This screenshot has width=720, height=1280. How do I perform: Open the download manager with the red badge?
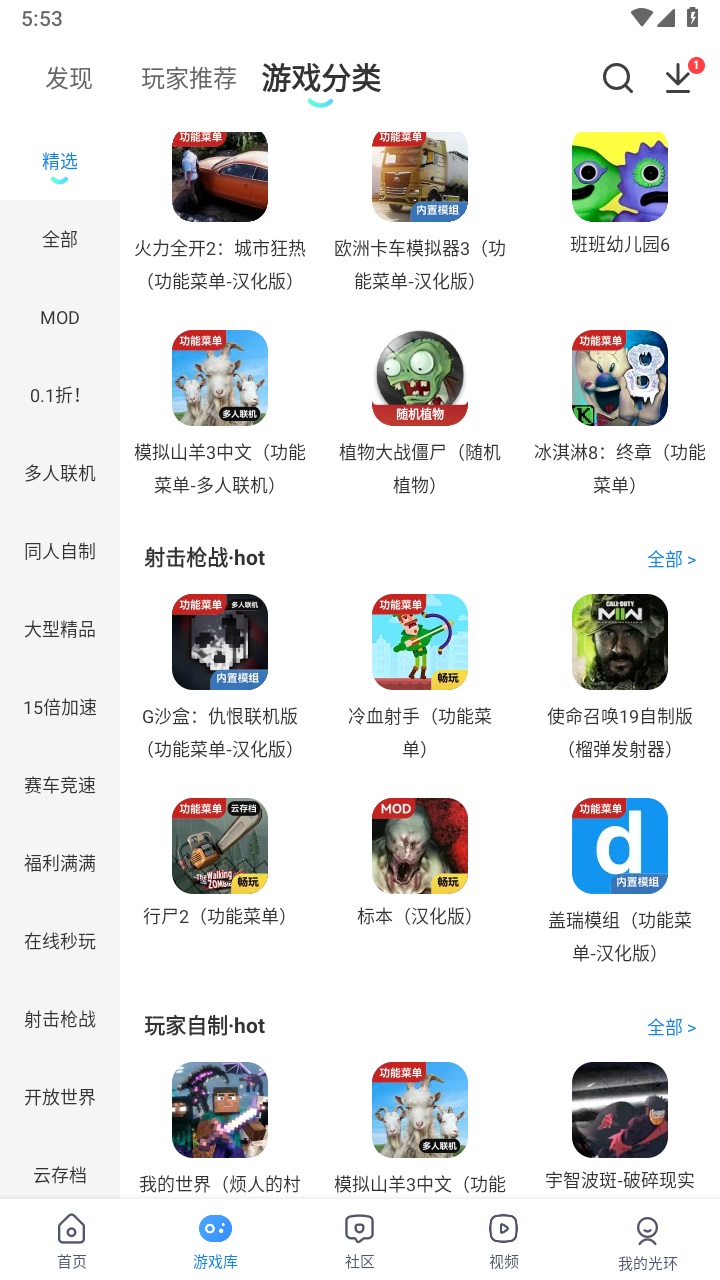(x=677, y=78)
